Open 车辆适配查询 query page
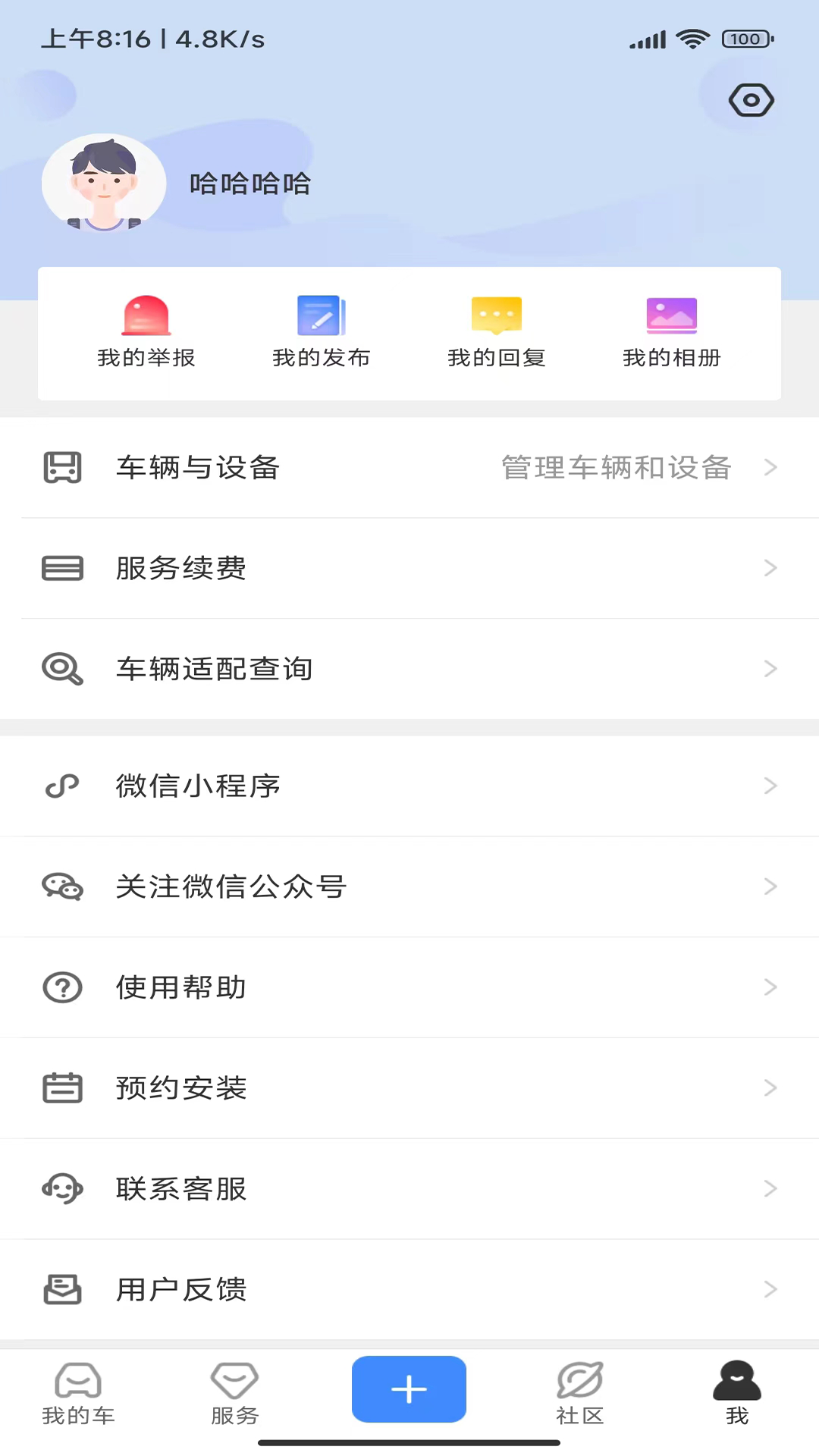The width and height of the screenshot is (819, 1456). point(215,669)
